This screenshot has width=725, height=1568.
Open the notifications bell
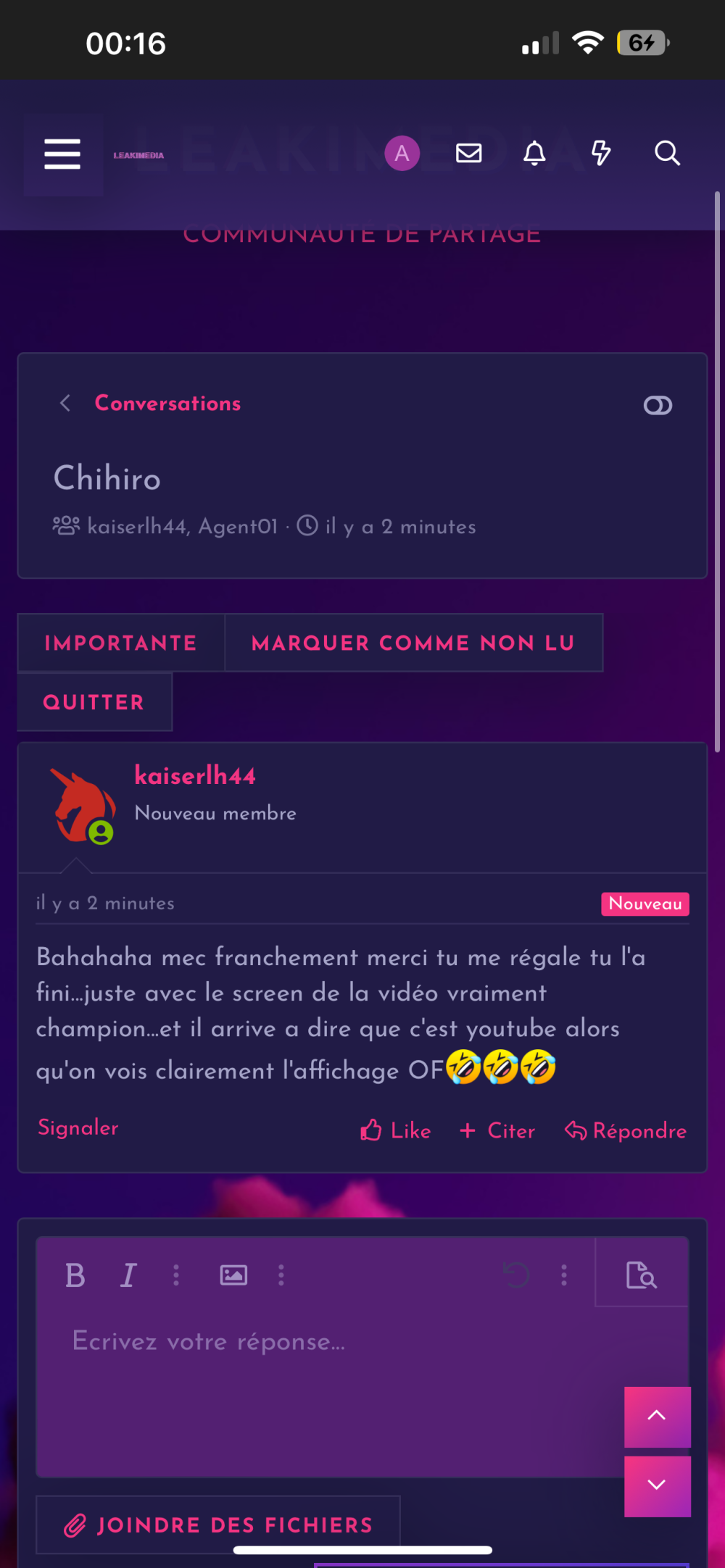click(534, 154)
